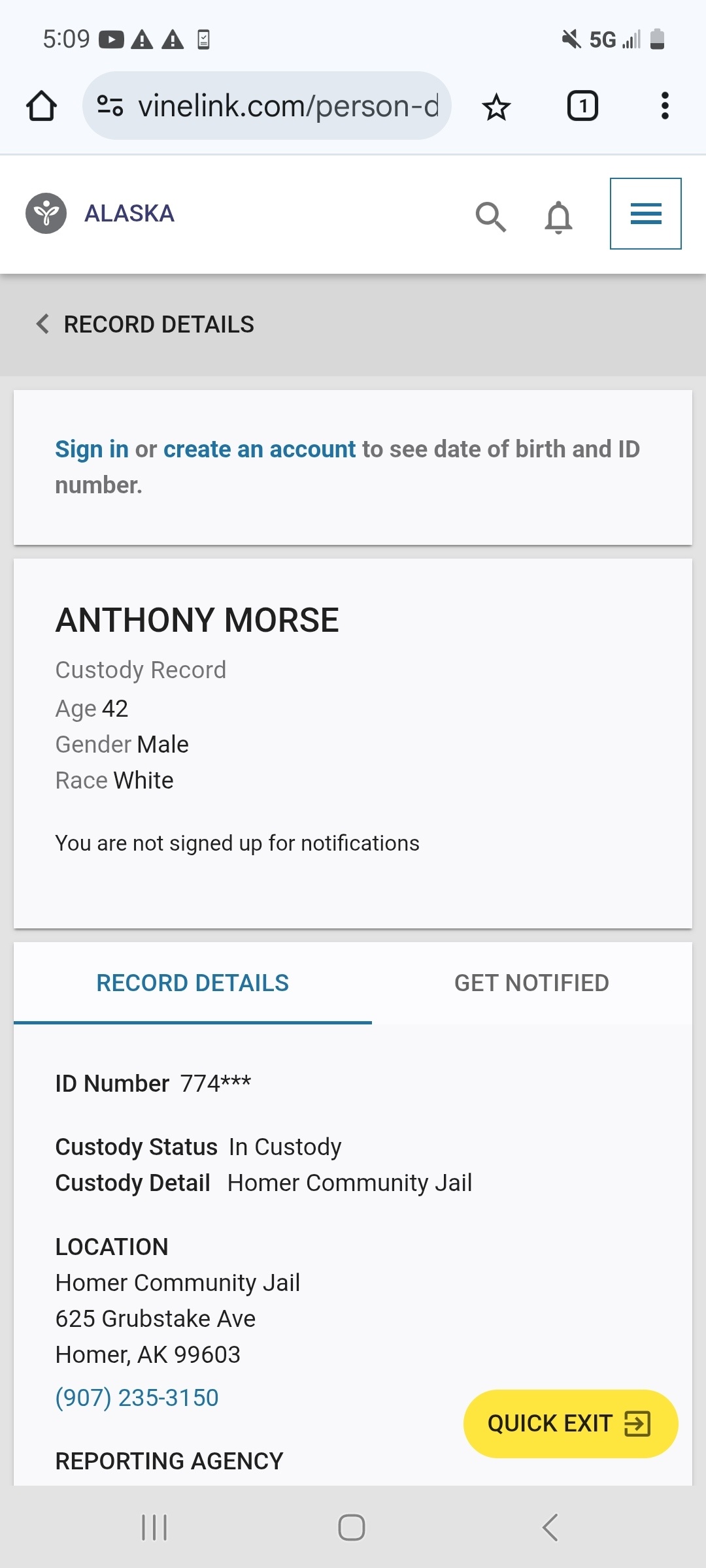Image resolution: width=706 pixels, height=1568 pixels.
Task: Tap the ALASKA home logo
Action: 100,214
